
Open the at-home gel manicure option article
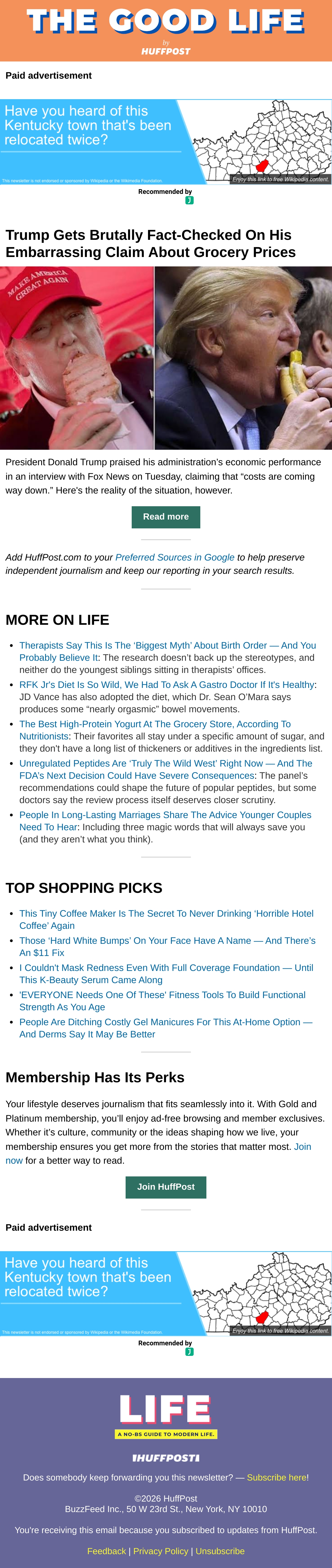click(166, 1028)
